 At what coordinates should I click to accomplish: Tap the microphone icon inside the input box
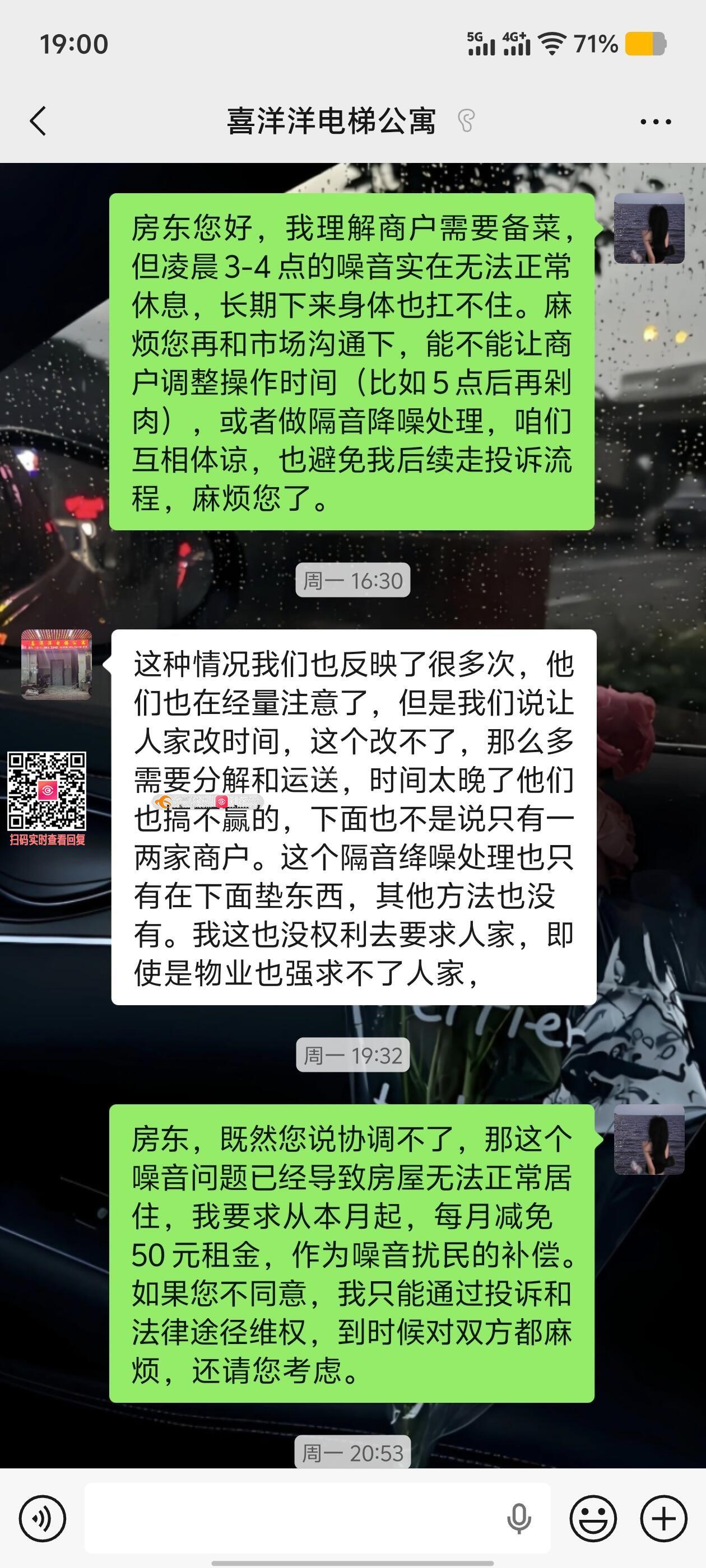[518, 1519]
